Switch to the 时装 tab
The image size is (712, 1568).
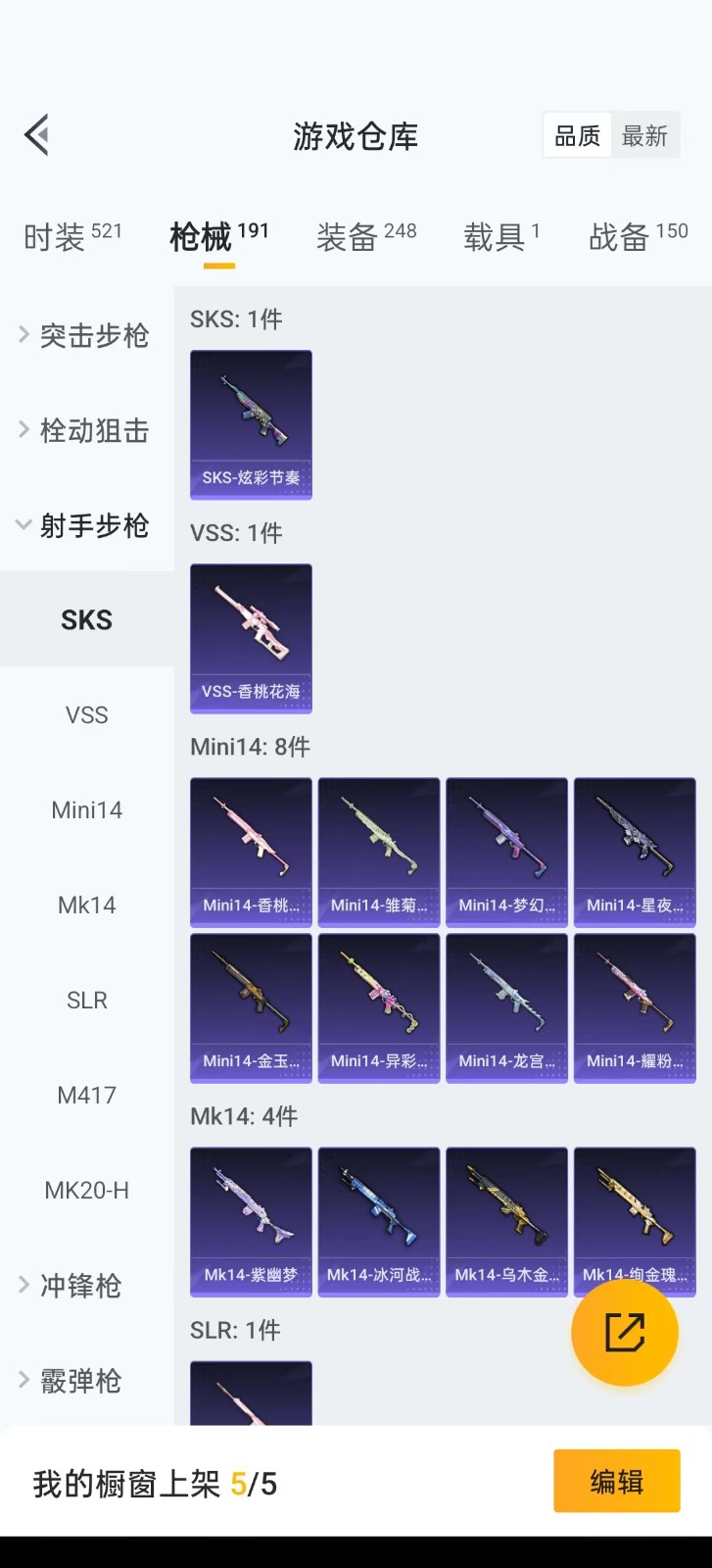72,236
